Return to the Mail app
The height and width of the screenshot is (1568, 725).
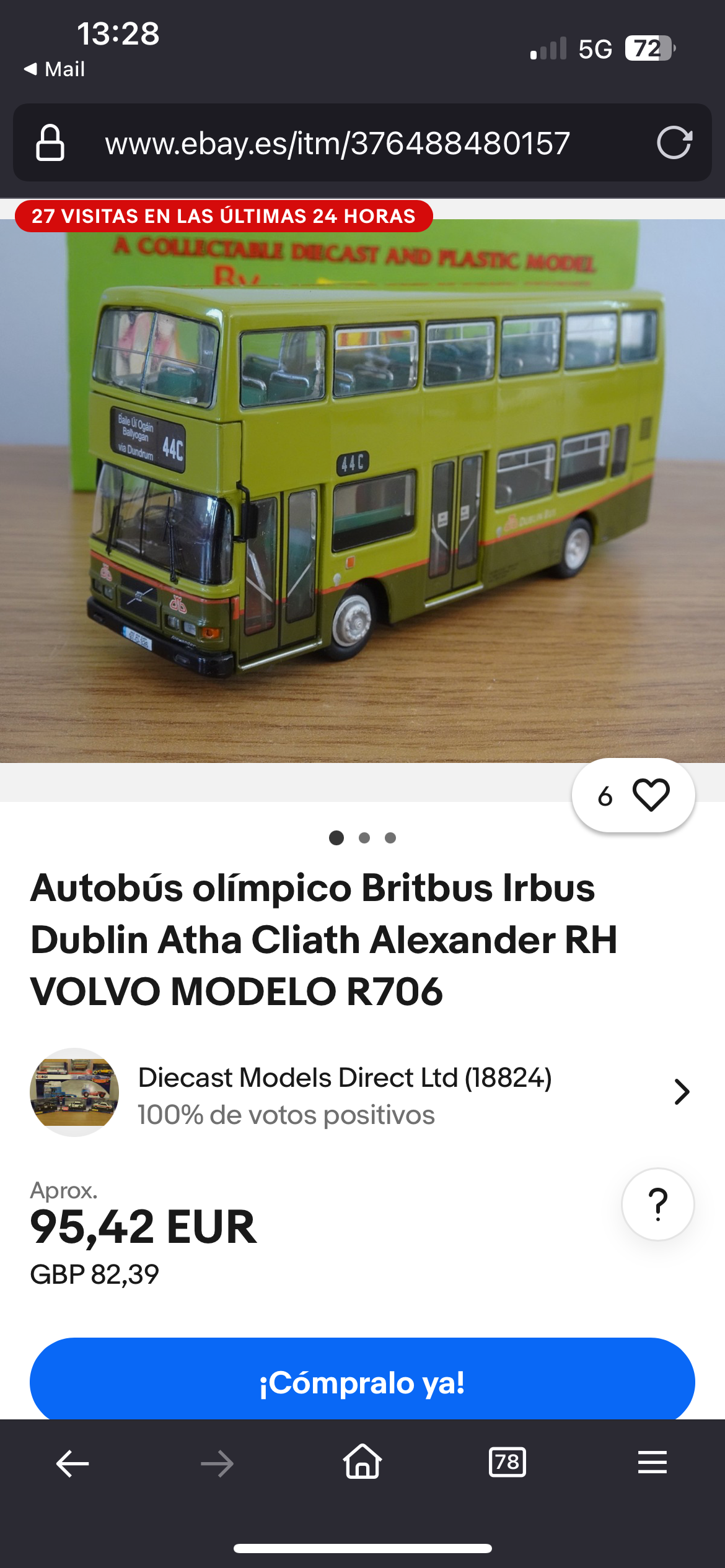(x=55, y=69)
